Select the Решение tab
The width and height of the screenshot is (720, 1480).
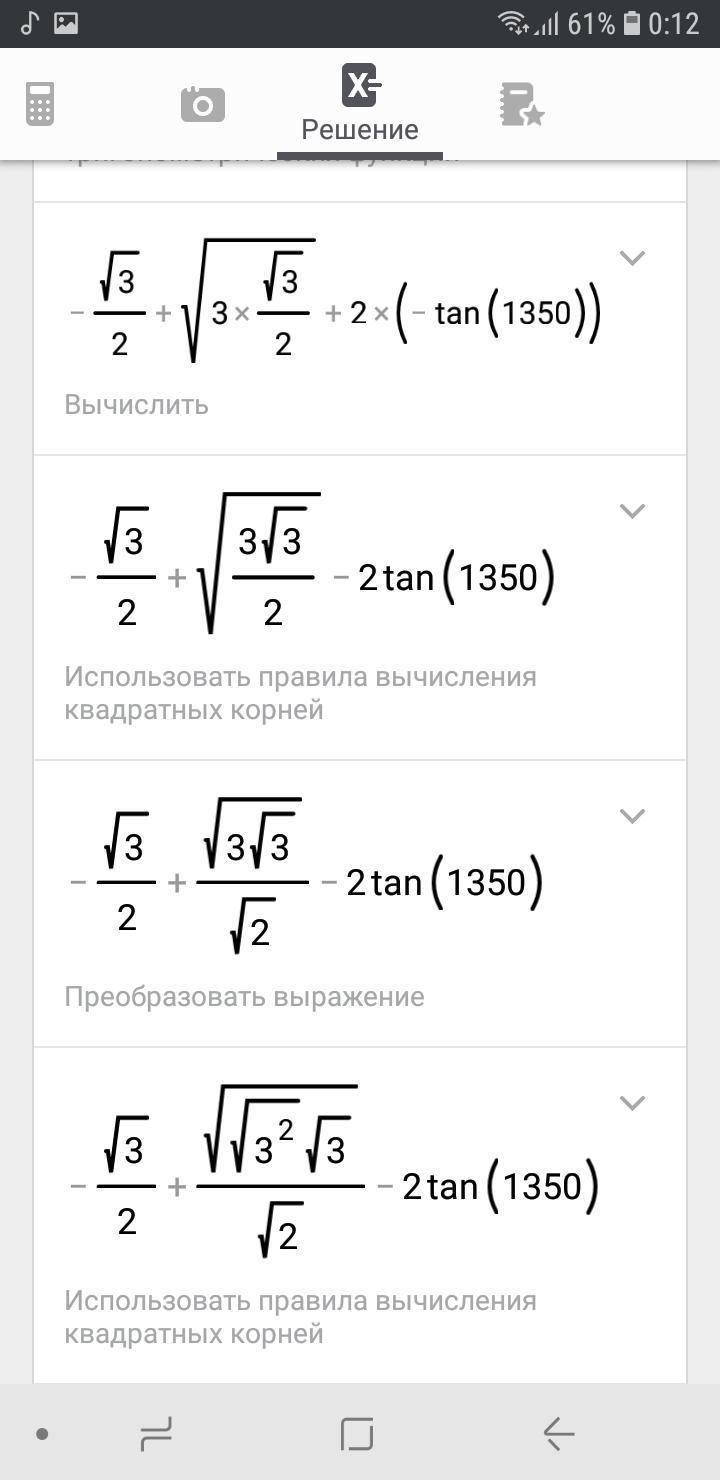click(360, 102)
